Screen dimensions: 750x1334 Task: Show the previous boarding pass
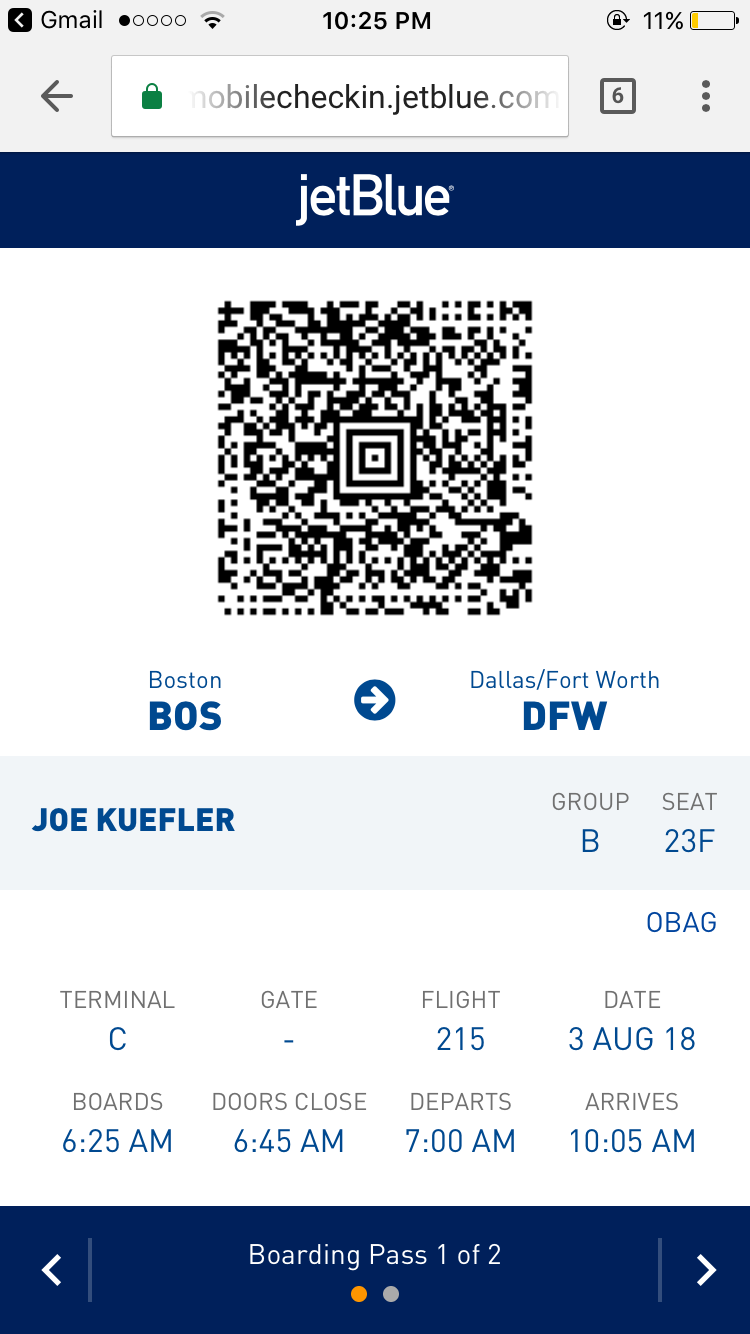[x=52, y=1270]
